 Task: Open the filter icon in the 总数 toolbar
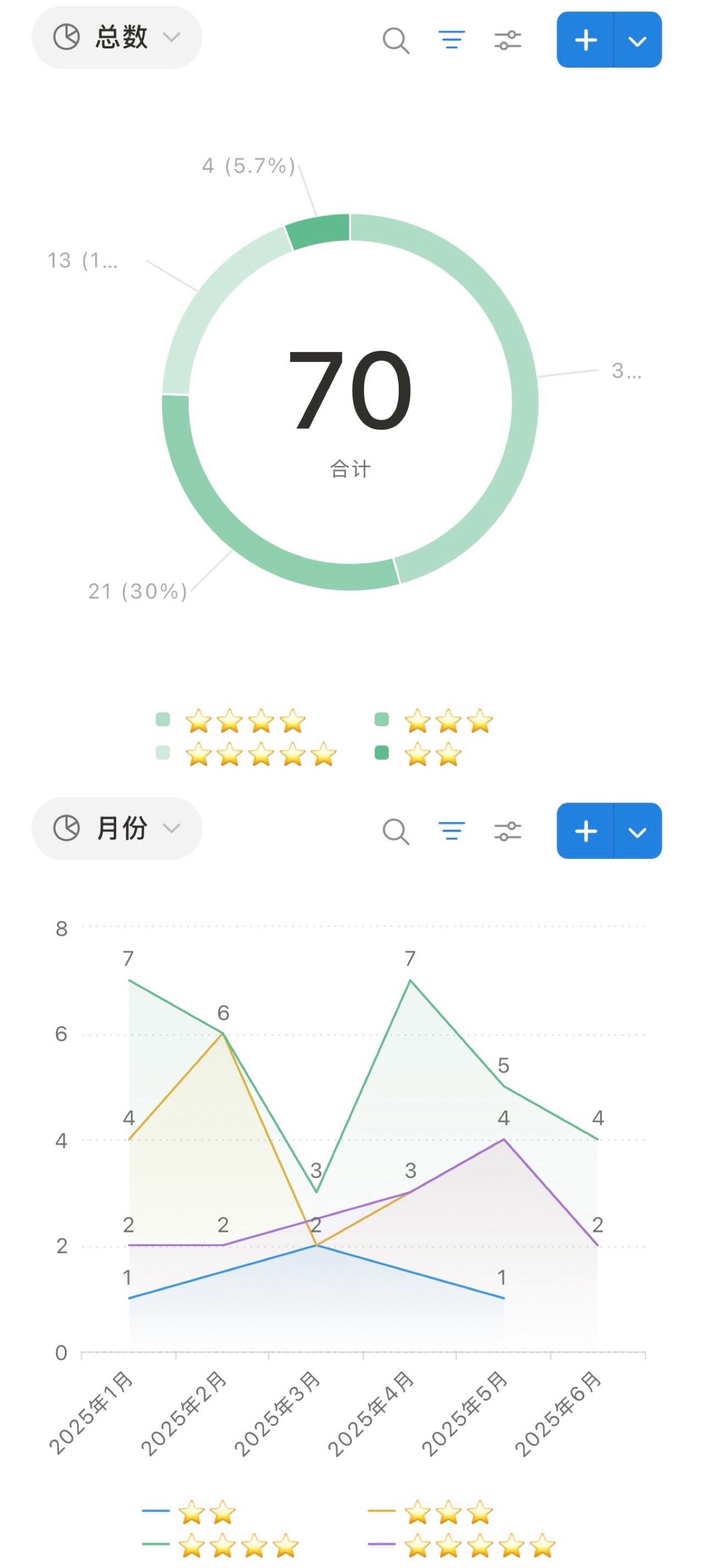(452, 40)
